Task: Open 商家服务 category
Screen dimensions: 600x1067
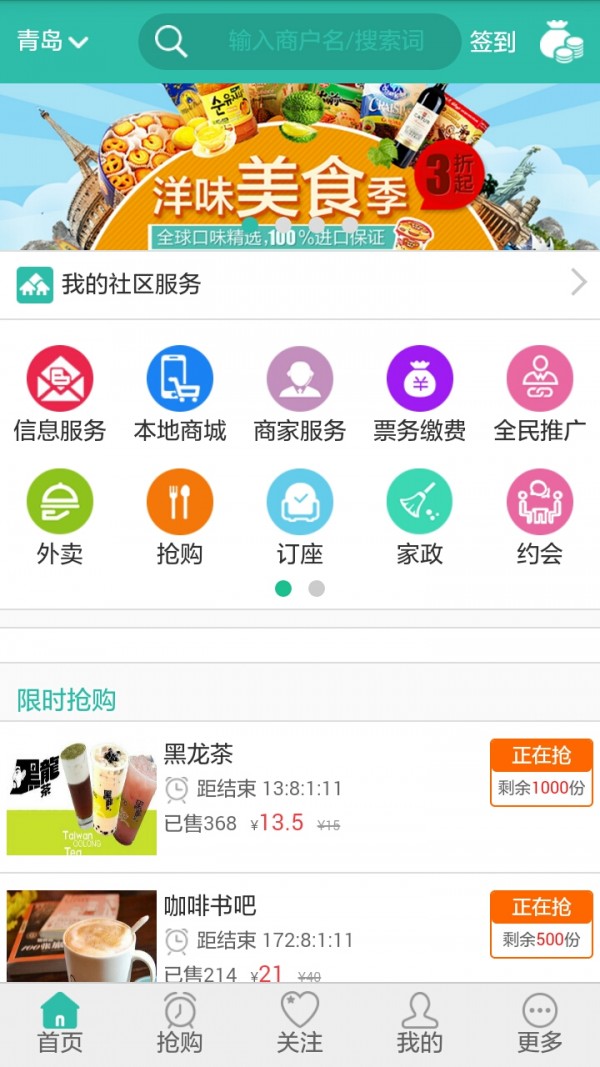Action: pyautogui.click(x=300, y=395)
